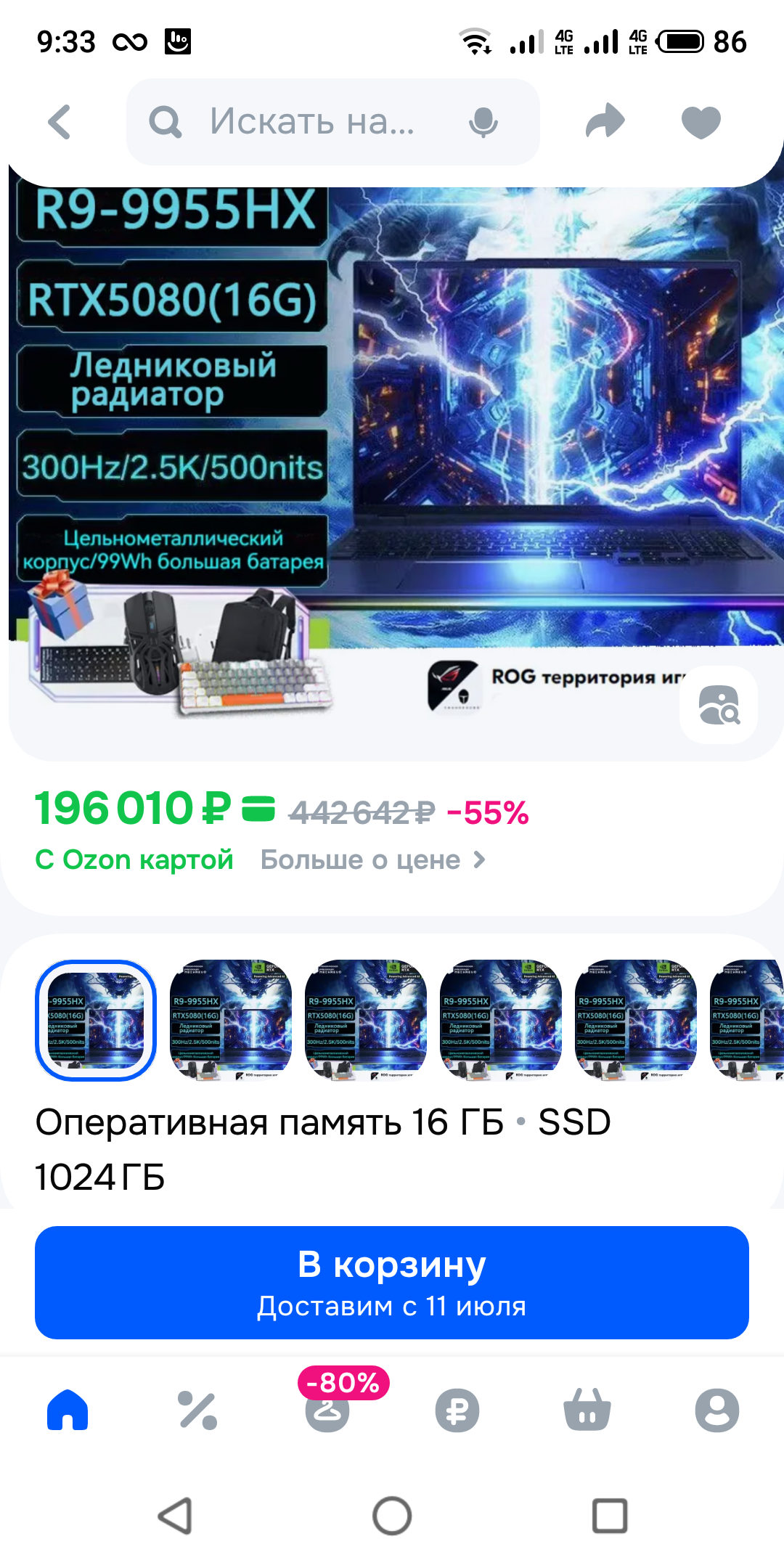Share this laptop listing
This screenshot has width=784, height=1568.
pos(605,121)
